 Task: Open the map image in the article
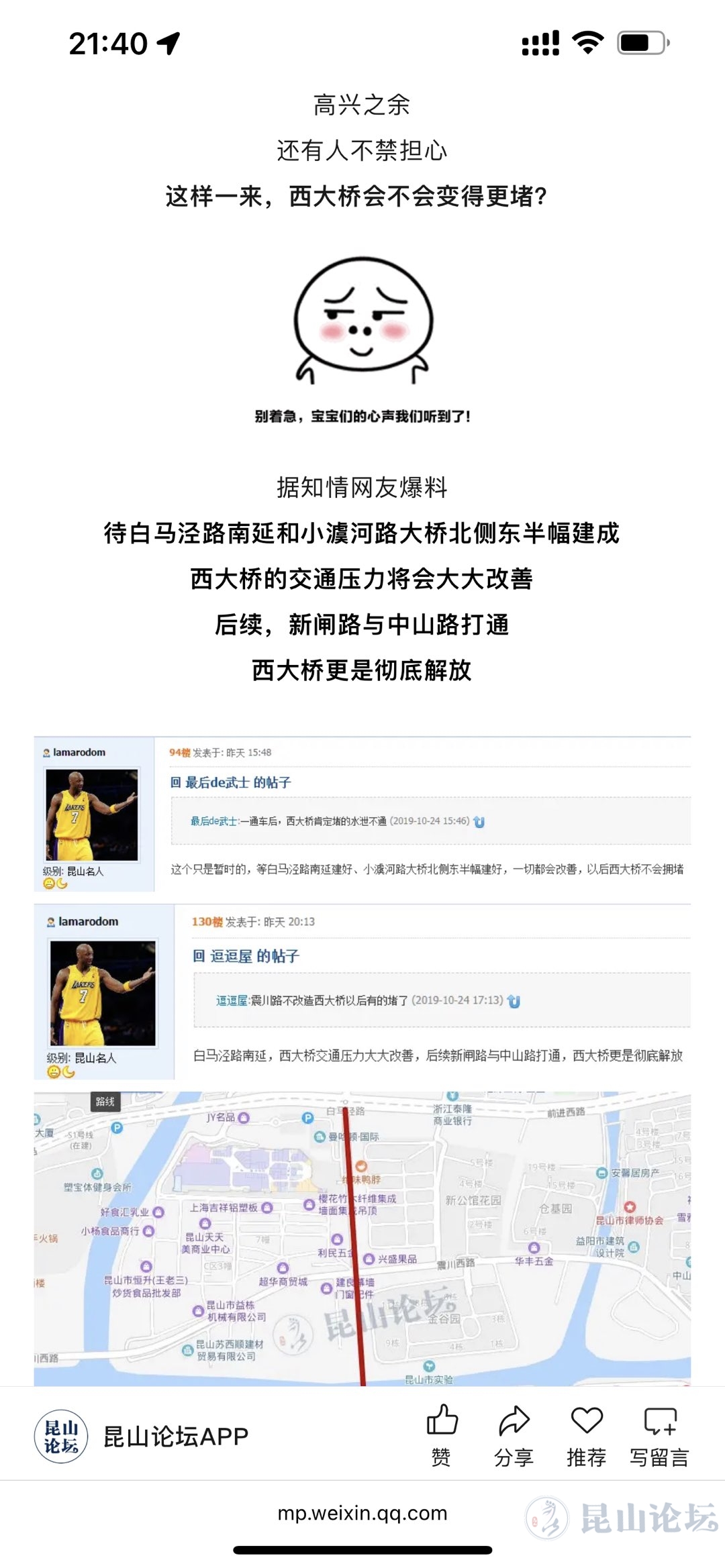[x=362, y=1237]
